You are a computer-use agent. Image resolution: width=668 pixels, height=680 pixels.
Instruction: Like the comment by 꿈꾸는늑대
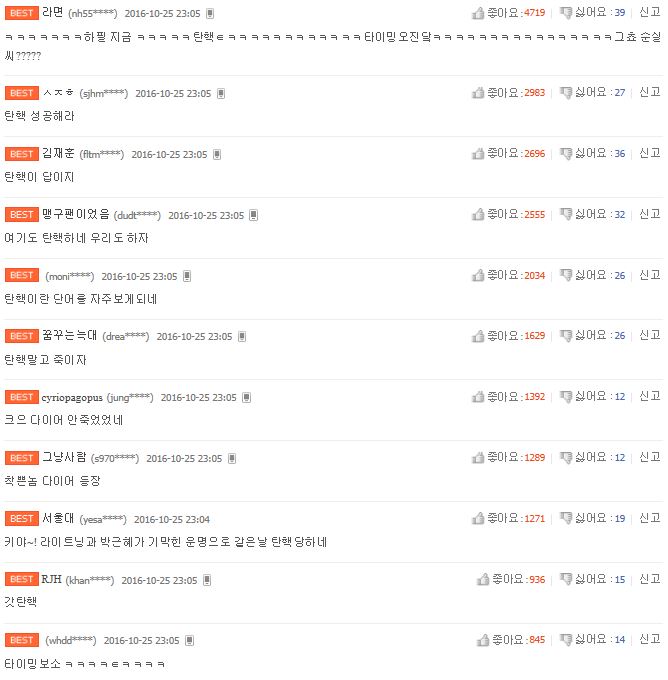[x=508, y=336]
